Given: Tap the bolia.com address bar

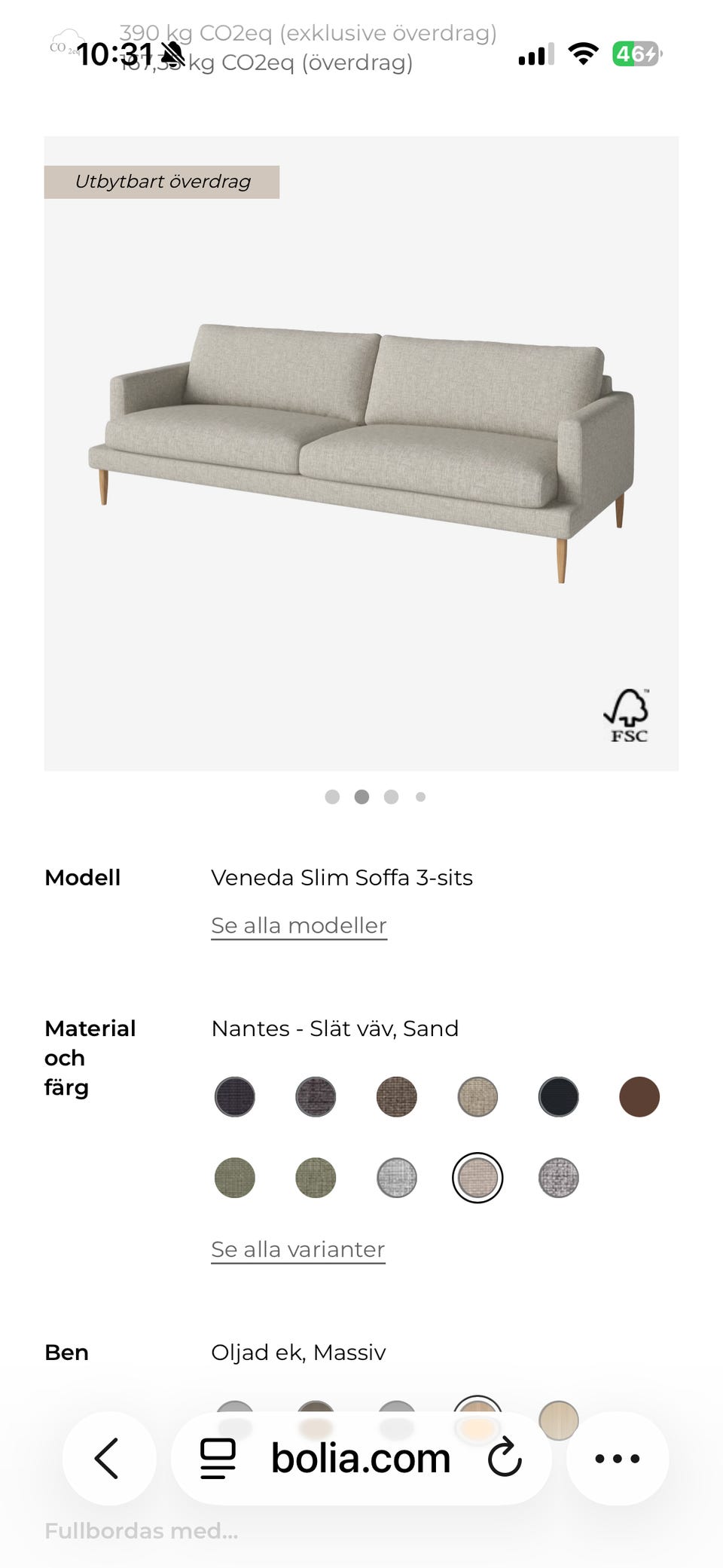Looking at the screenshot, I should point(361,1458).
